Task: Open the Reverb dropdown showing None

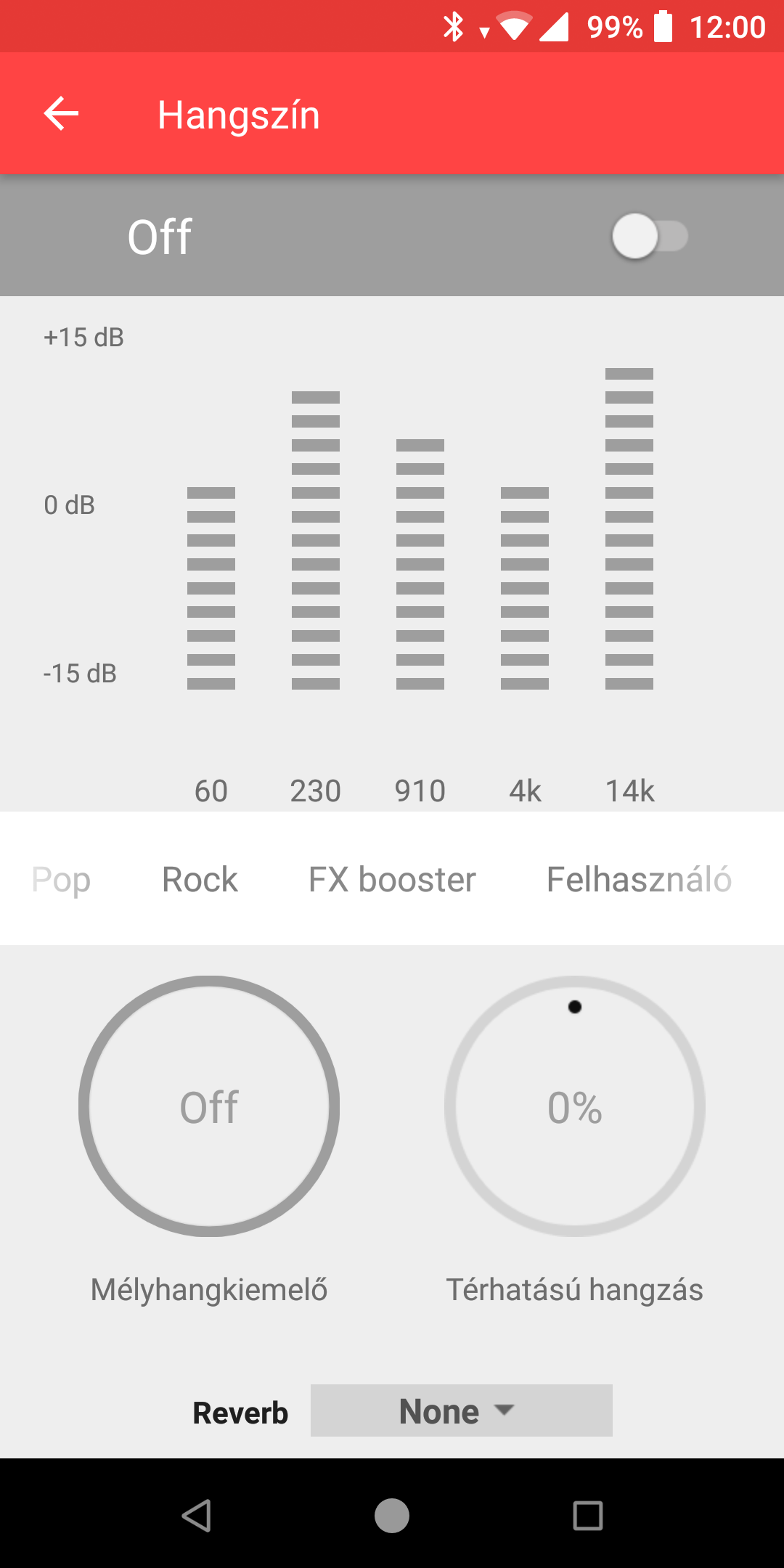Action: [462, 1410]
